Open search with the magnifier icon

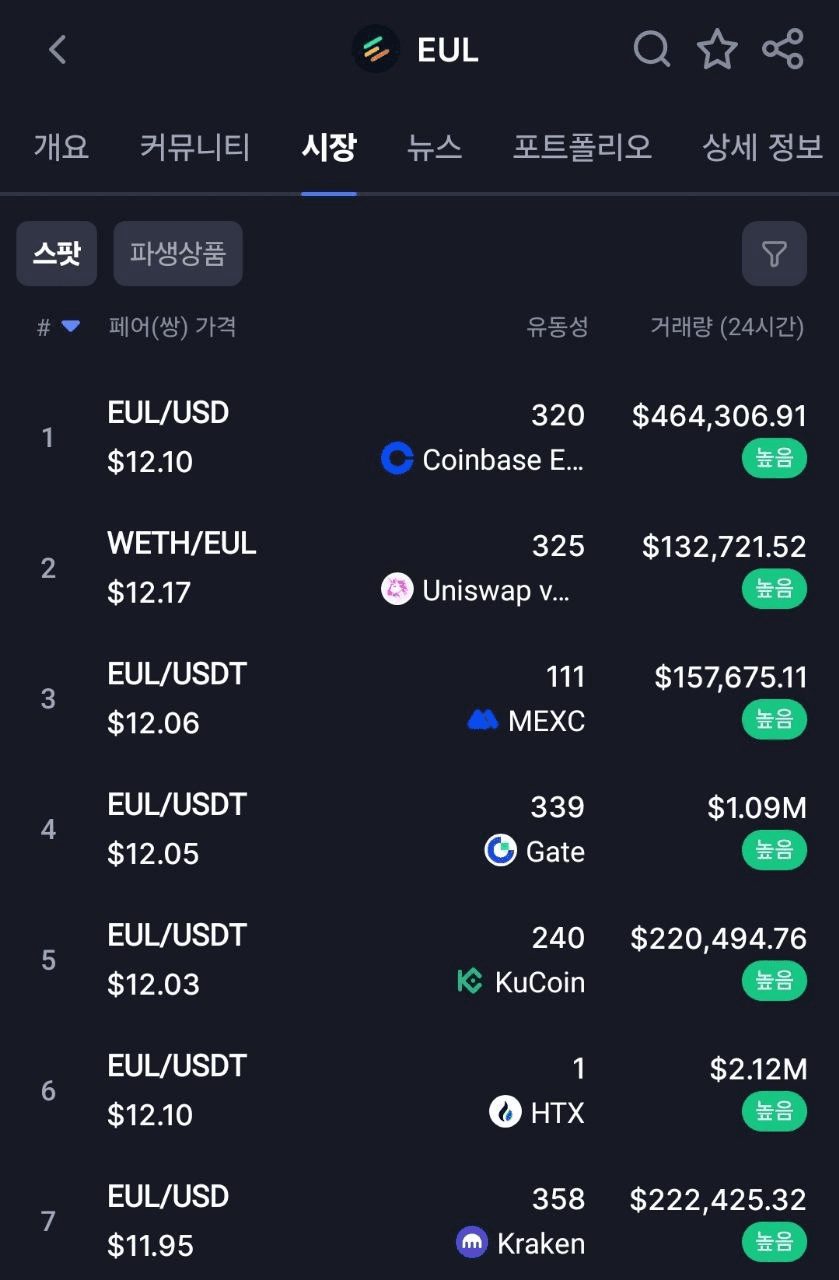pos(652,49)
